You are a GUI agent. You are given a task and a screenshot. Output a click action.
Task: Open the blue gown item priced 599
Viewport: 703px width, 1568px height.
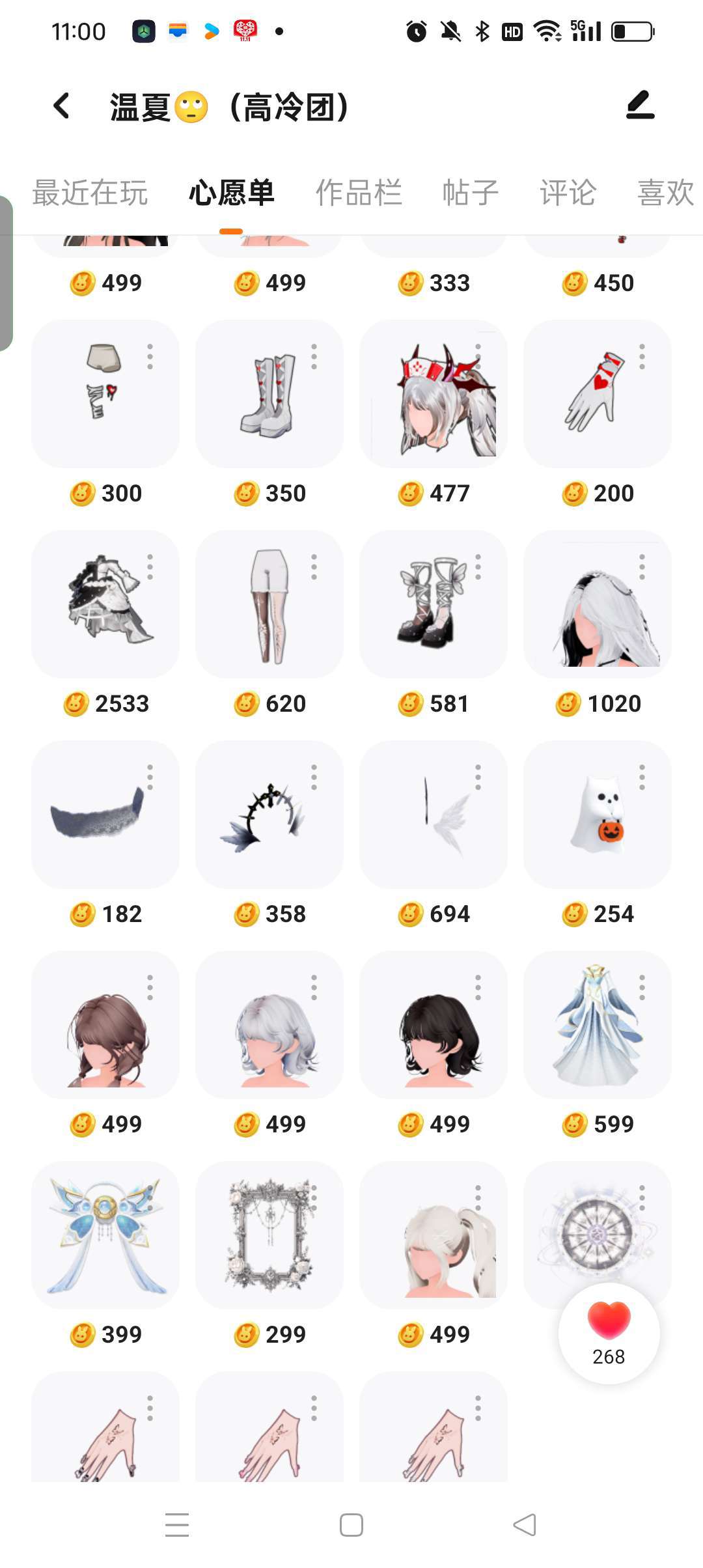tap(597, 1026)
